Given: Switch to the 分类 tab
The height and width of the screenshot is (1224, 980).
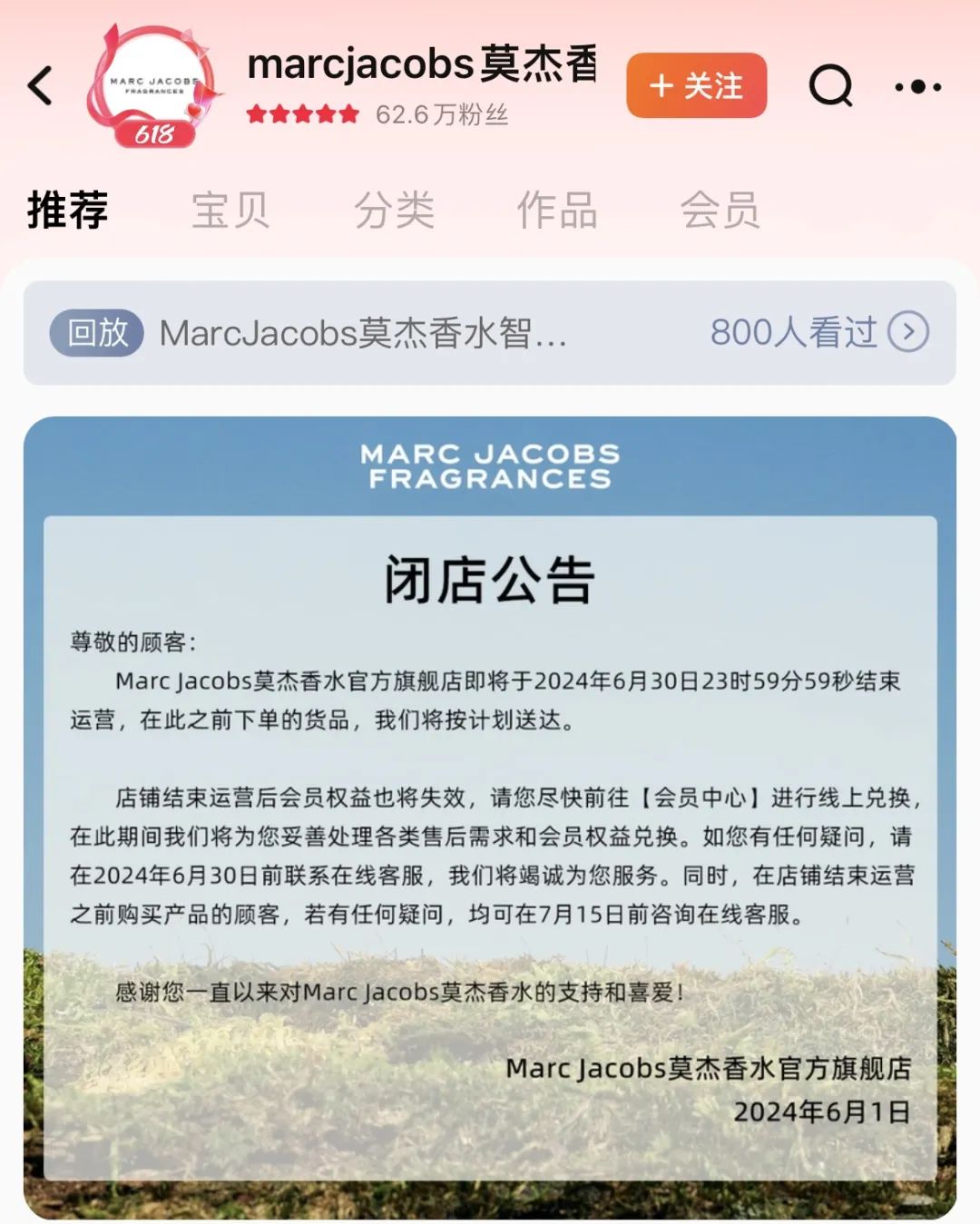Looking at the screenshot, I should click(394, 211).
